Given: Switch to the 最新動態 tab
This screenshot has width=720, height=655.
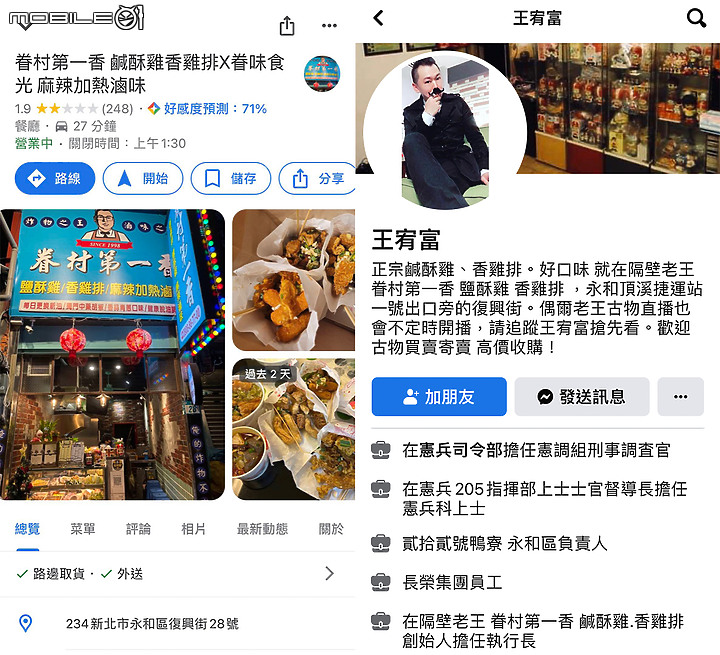Looking at the screenshot, I should [x=262, y=529].
